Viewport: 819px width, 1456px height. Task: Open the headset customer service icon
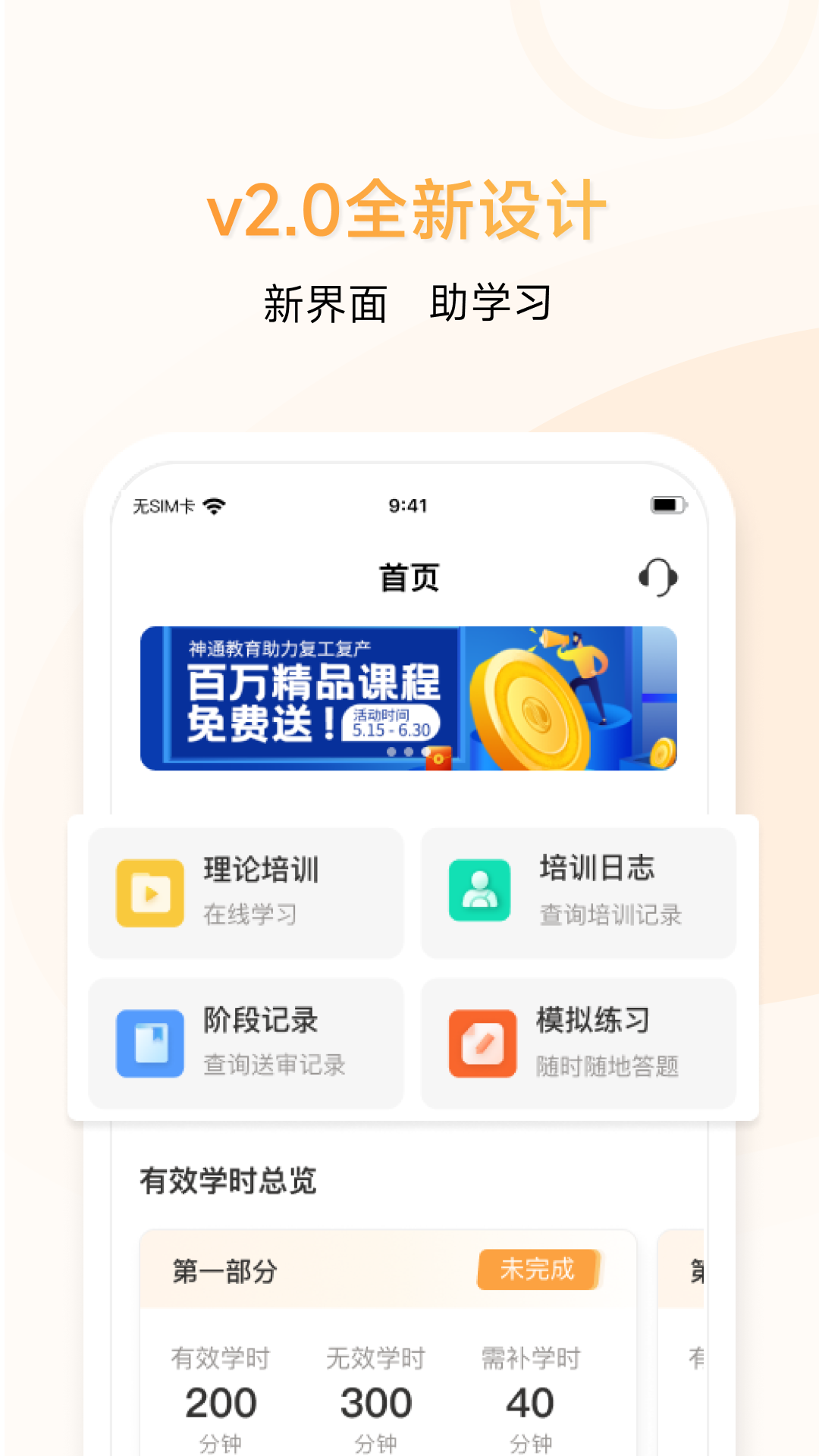[x=659, y=576]
